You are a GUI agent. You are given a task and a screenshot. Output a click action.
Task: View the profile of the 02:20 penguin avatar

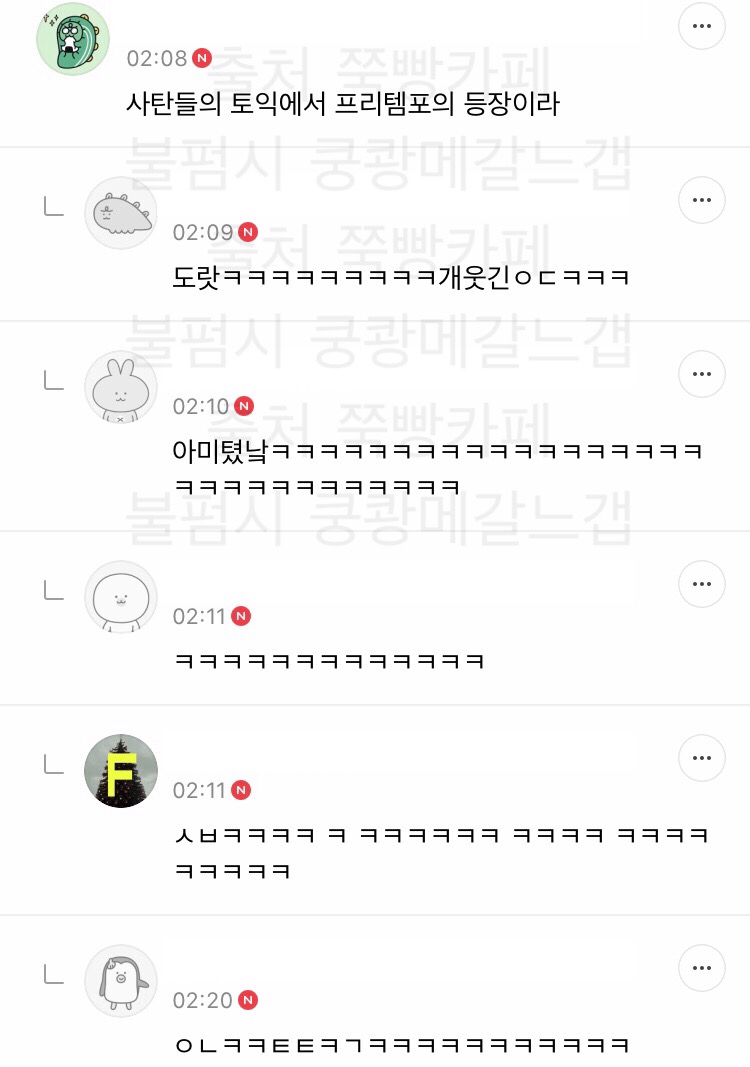pos(121,981)
